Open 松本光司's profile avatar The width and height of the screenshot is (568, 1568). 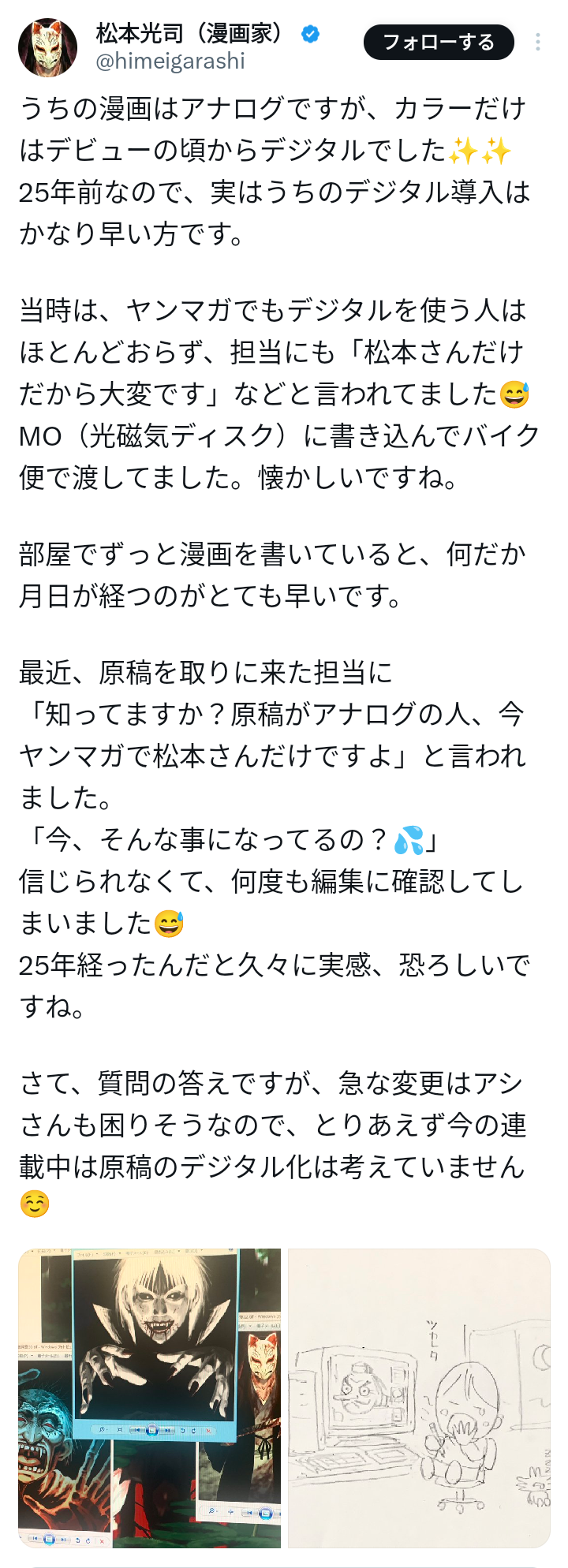point(47,47)
